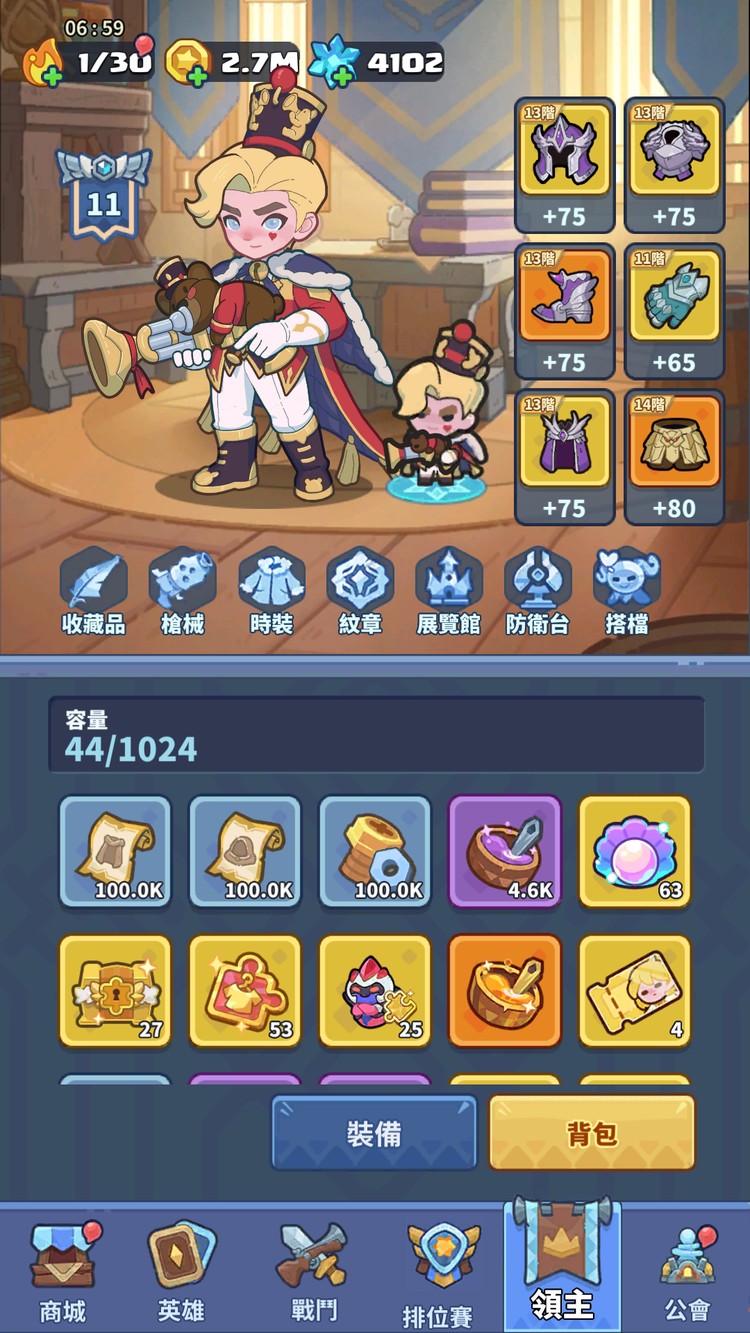
Task: Open the 槍械 firearms menu
Action: point(182,592)
